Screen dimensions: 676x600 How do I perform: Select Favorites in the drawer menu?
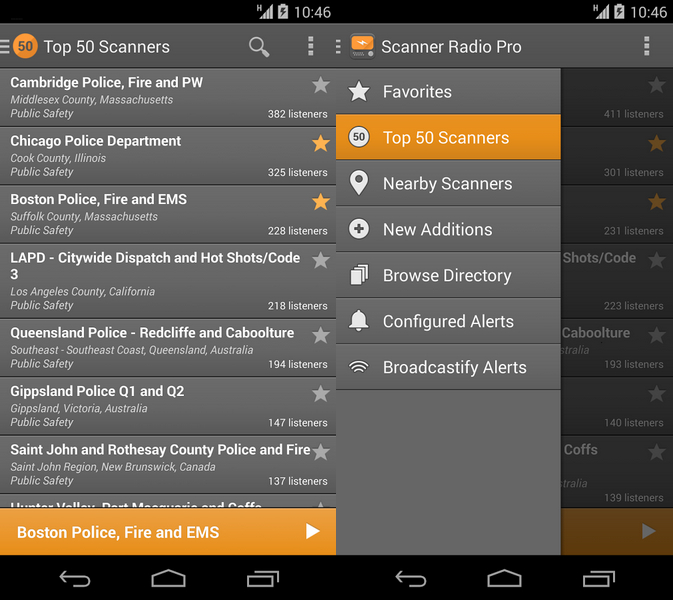[x=447, y=92]
